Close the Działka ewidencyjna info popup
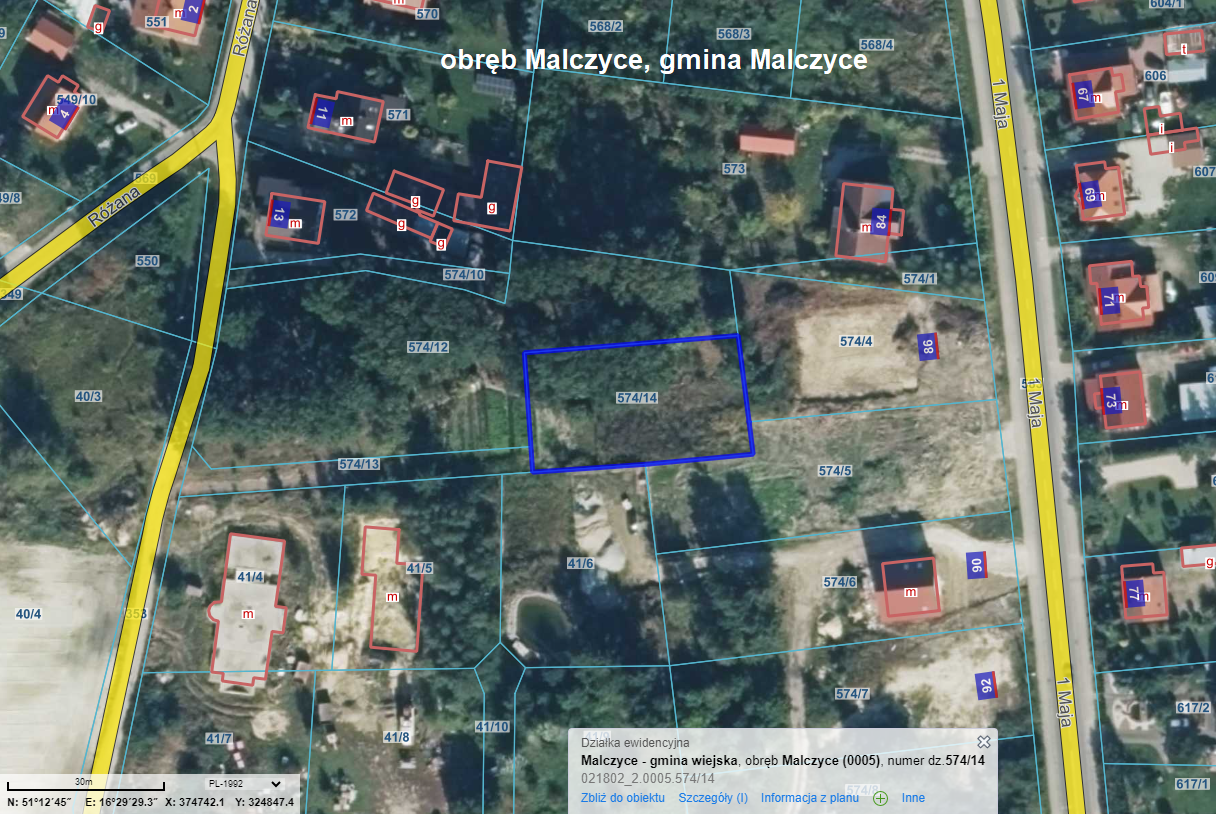1216x814 pixels. [x=983, y=742]
